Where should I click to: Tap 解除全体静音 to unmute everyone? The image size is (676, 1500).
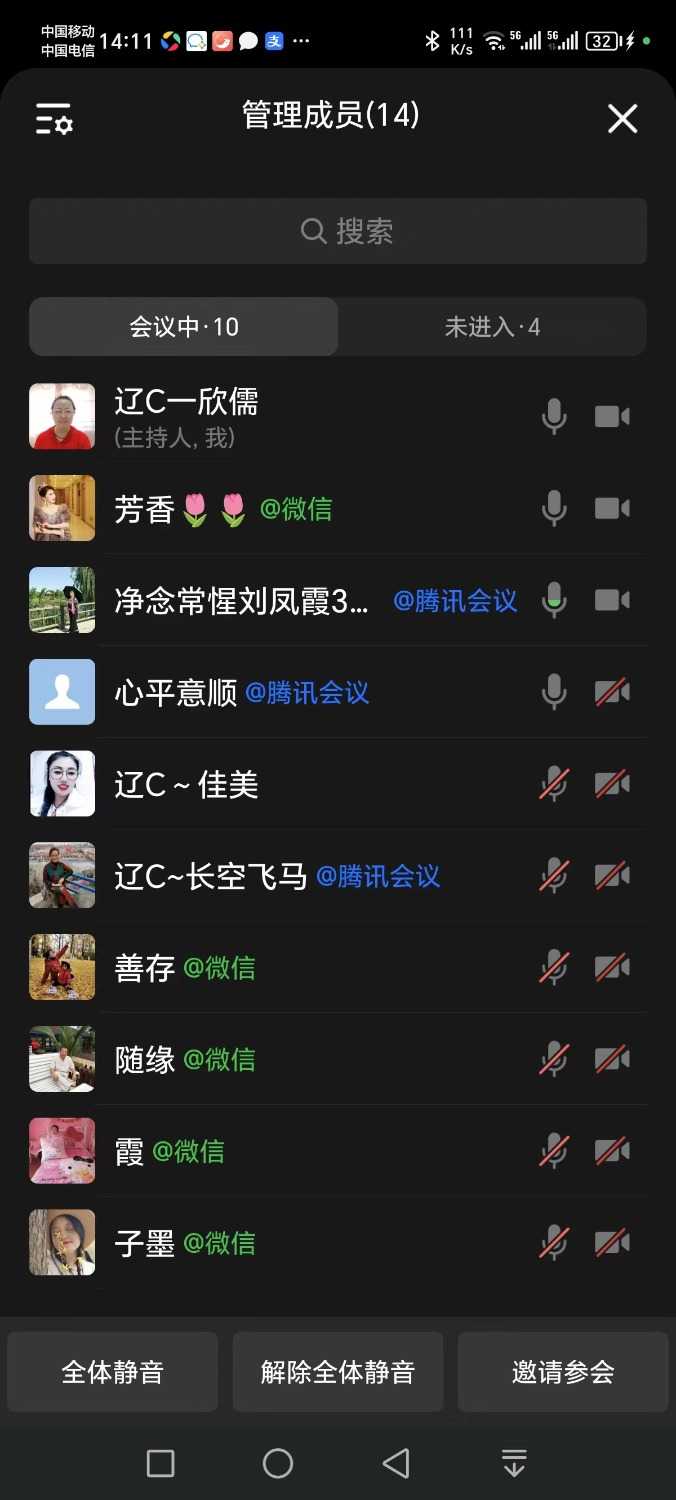tap(338, 1372)
